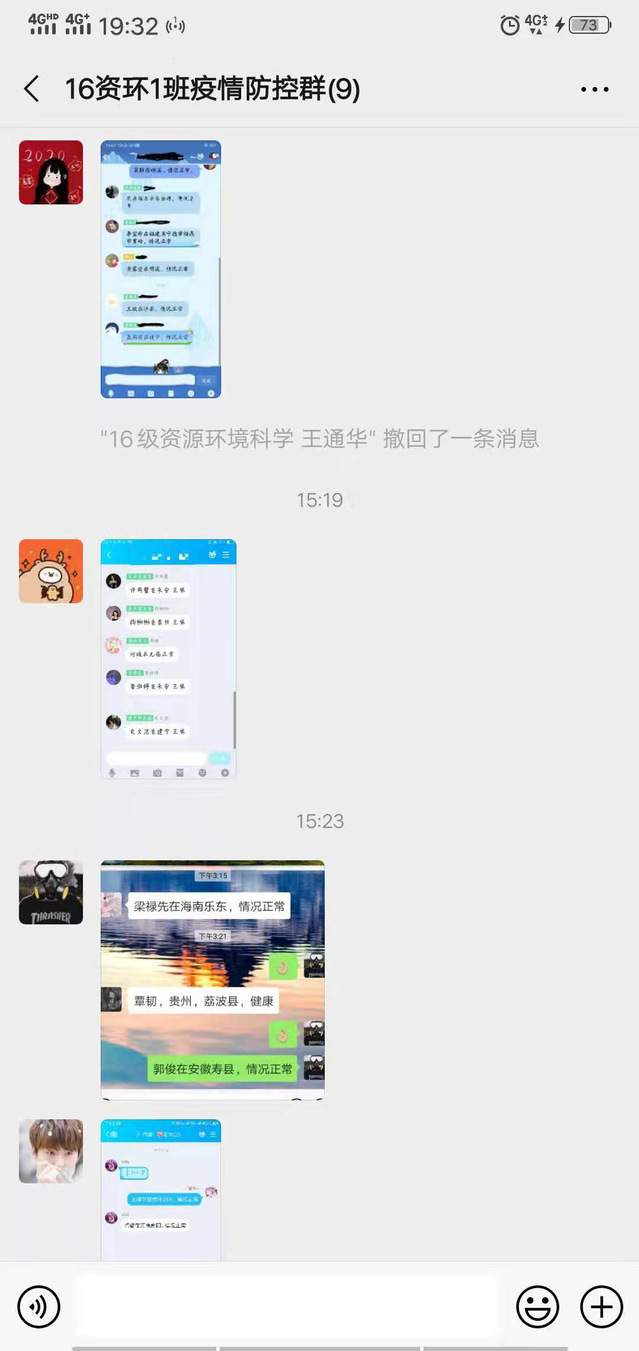Image resolution: width=639 pixels, height=1351 pixels.
Task: Open the sunset-background screenshot mentioning 梁禄先
Action: pos(212,980)
